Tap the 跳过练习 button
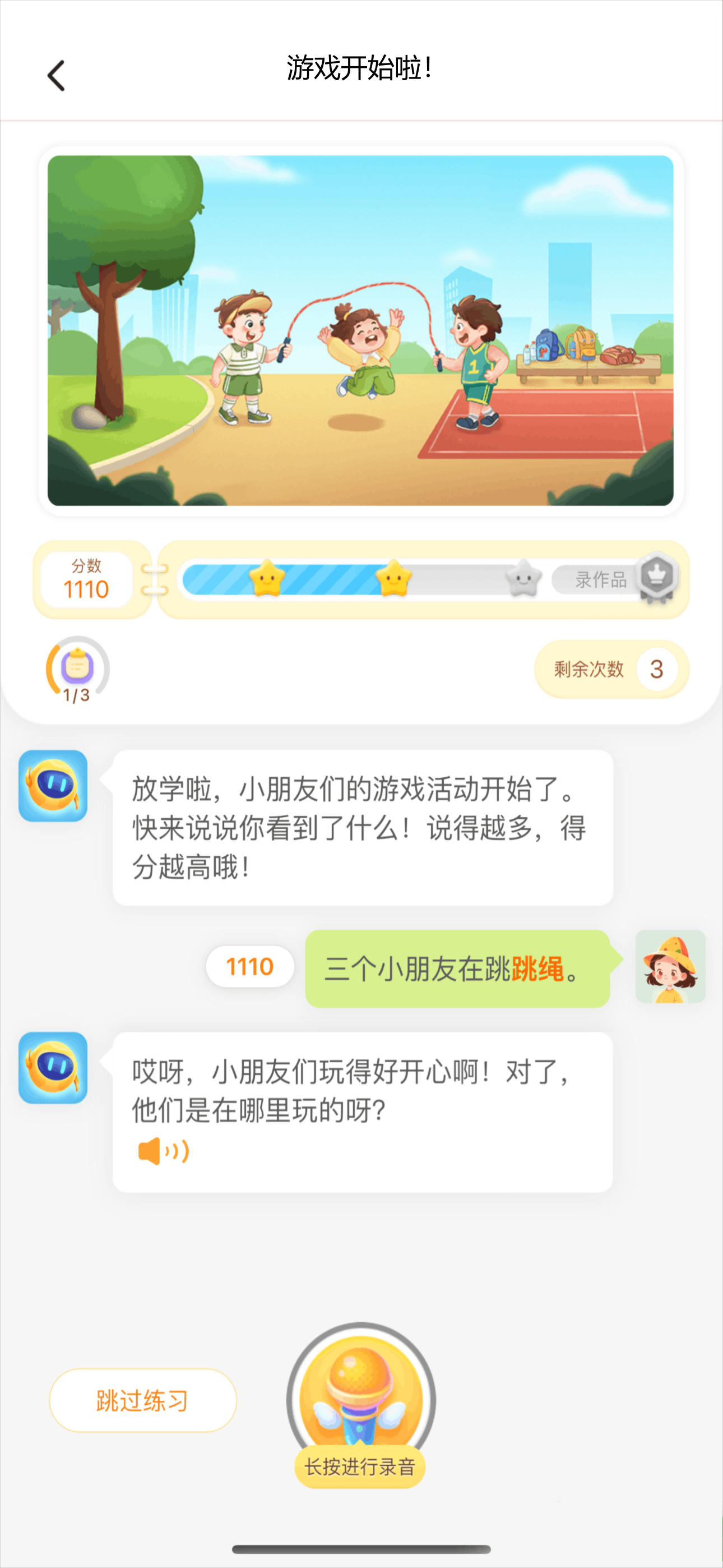Screen dimensions: 723x1568 point(143,1400)
